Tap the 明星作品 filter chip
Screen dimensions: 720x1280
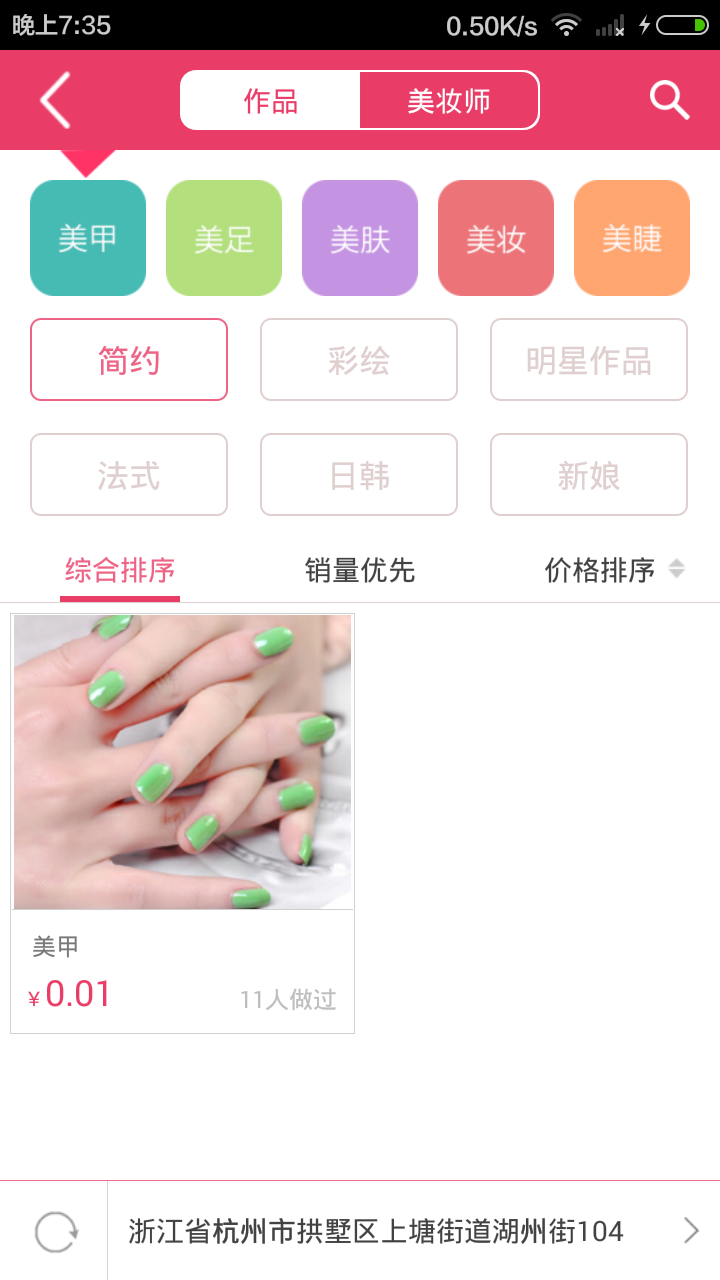point(589,360)
